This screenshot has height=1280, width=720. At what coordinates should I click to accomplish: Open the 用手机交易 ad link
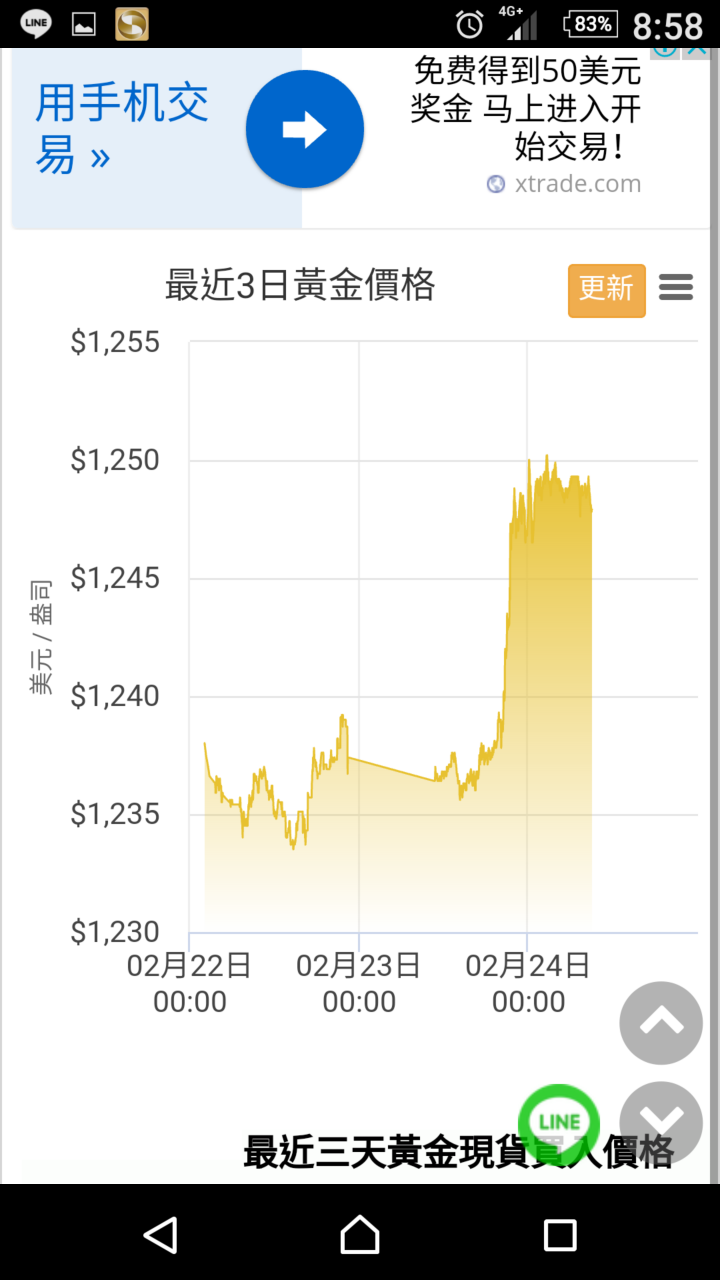[122, 129]
